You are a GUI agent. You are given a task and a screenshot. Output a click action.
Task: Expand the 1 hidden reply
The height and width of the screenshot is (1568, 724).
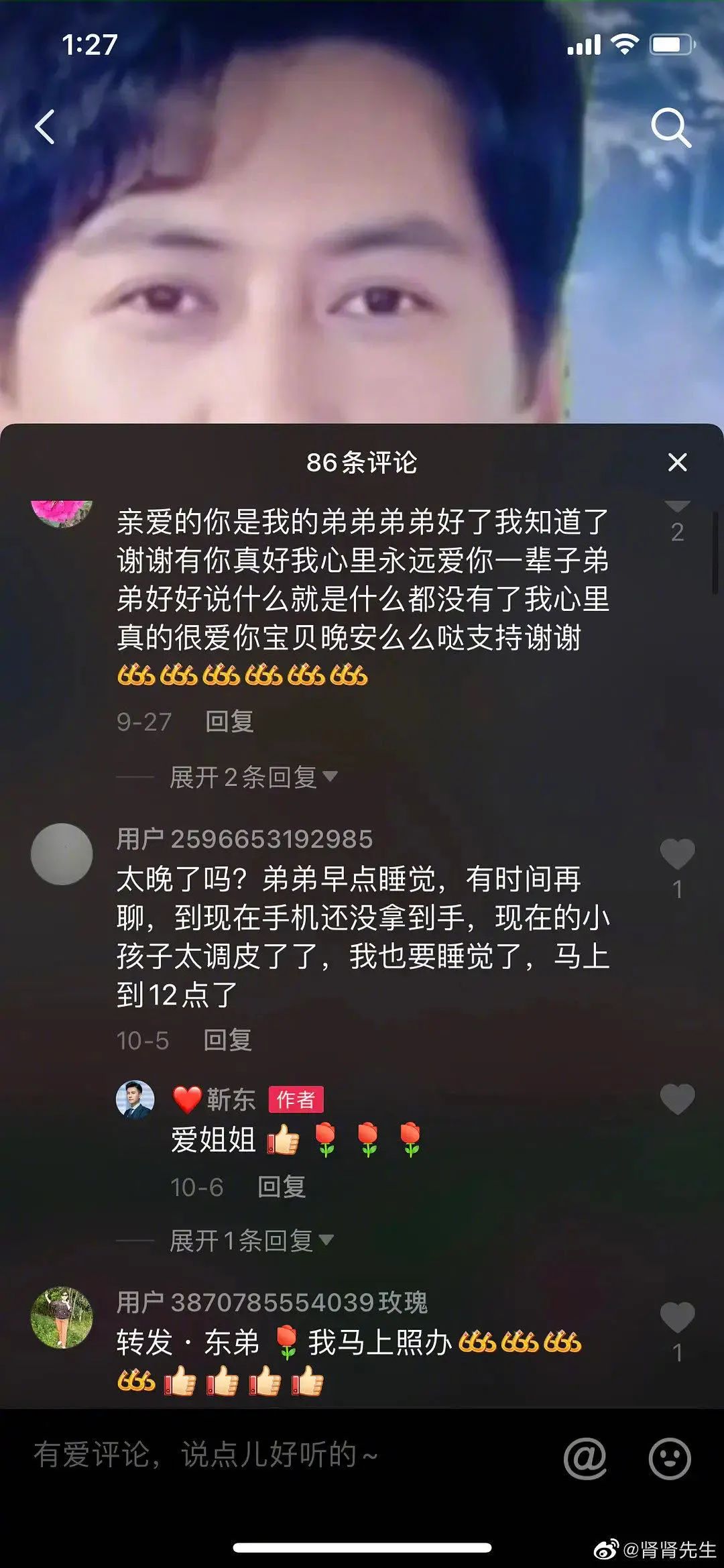click(x=251, y=1241)
